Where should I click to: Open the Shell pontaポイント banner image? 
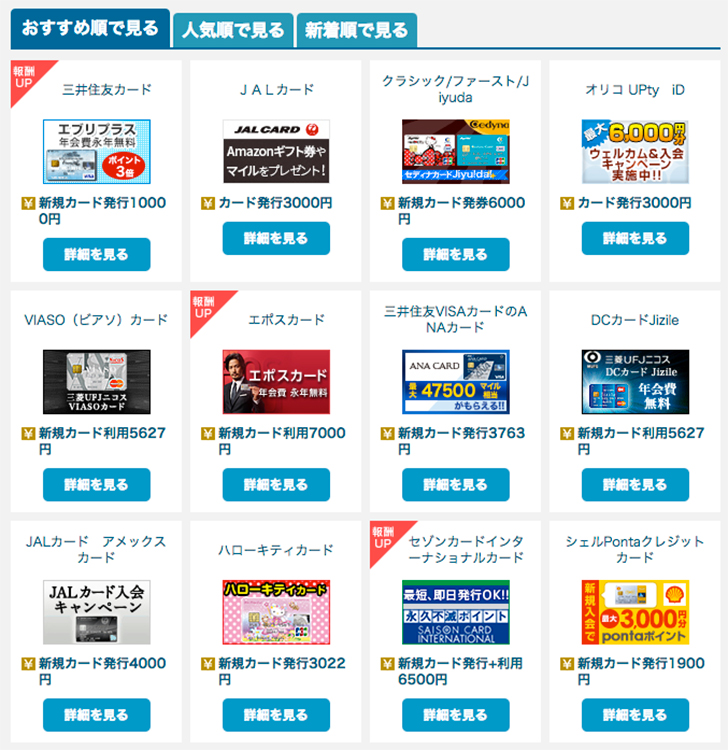(635, 611)
